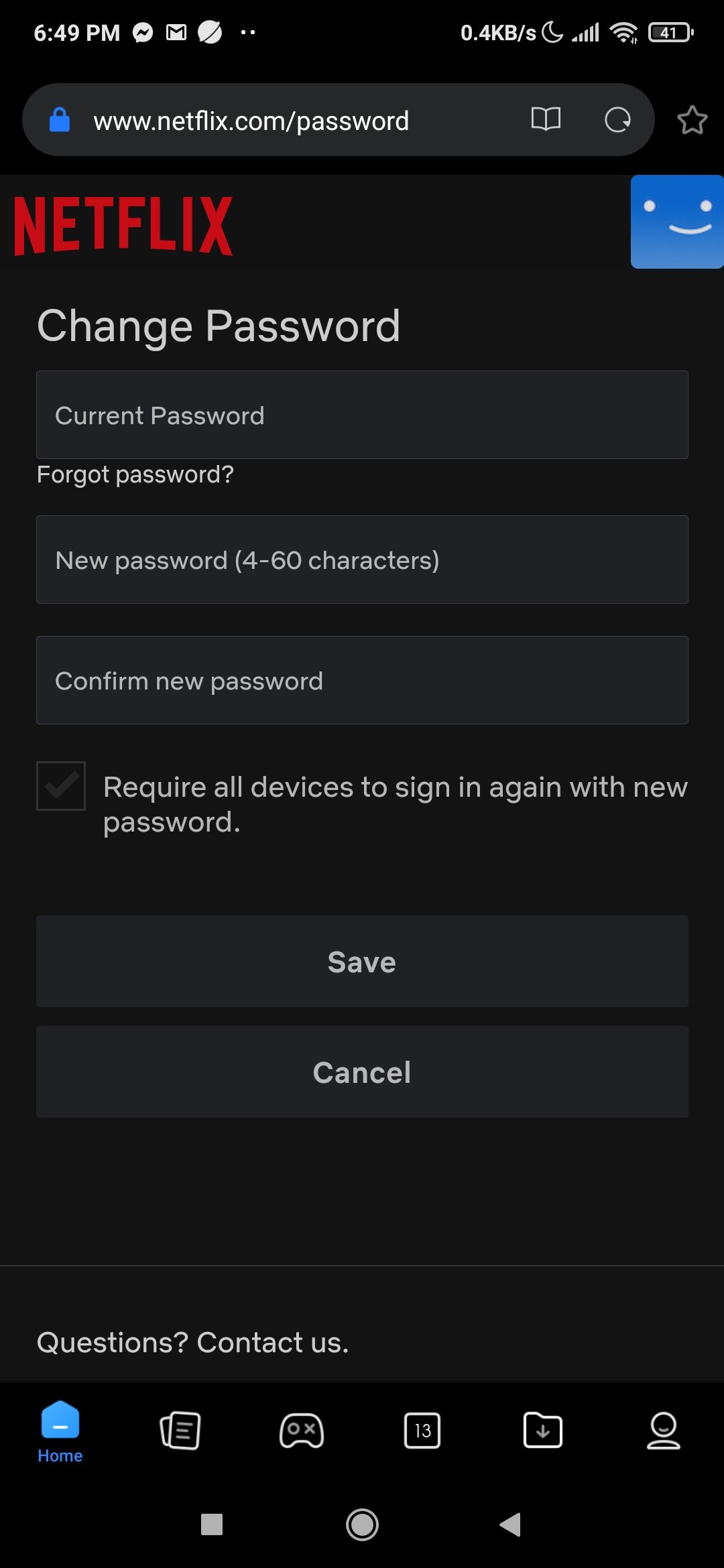Click the NETFLIX logo
This screenshot has height=1568, width=724.
point(124,224)
